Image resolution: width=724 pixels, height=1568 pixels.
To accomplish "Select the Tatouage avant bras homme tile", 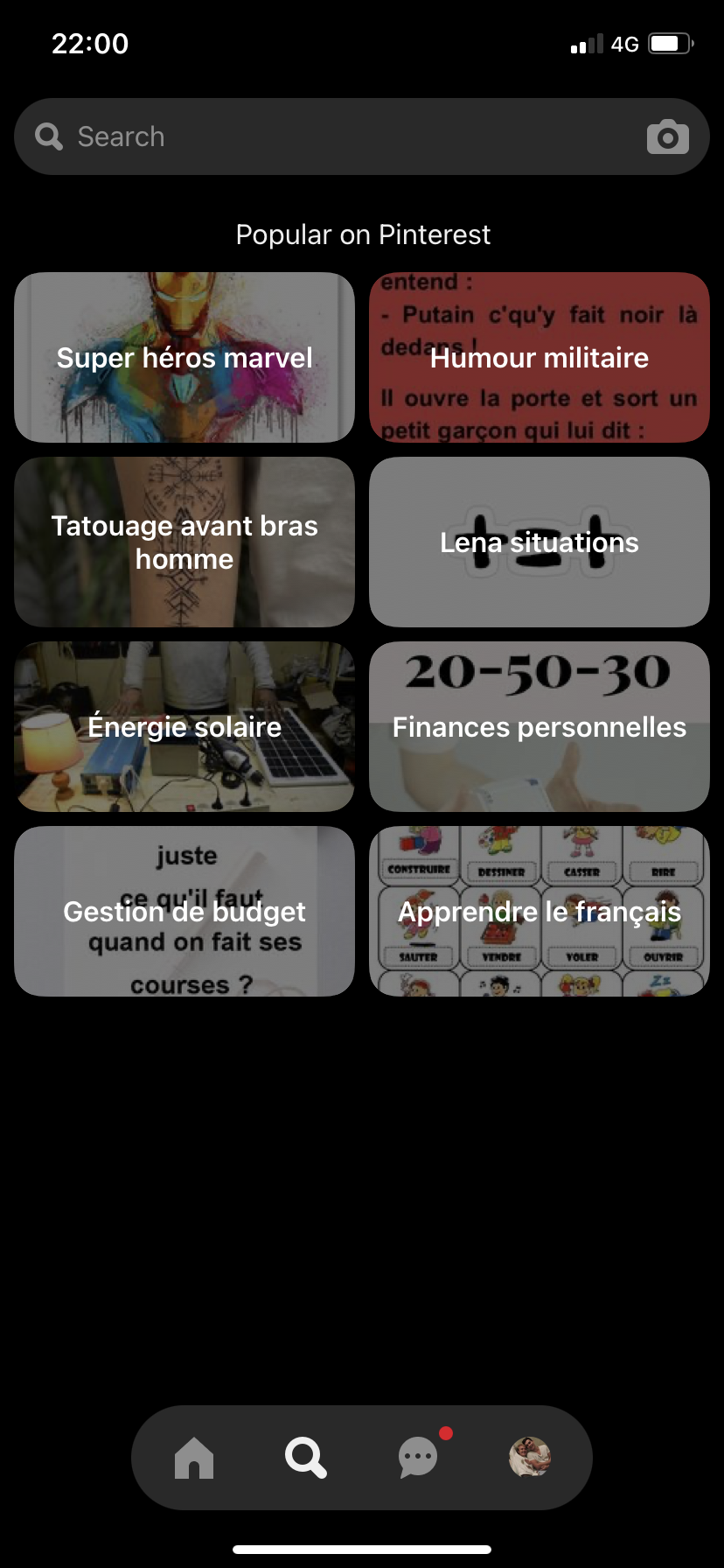I will [x=184, y=542].
